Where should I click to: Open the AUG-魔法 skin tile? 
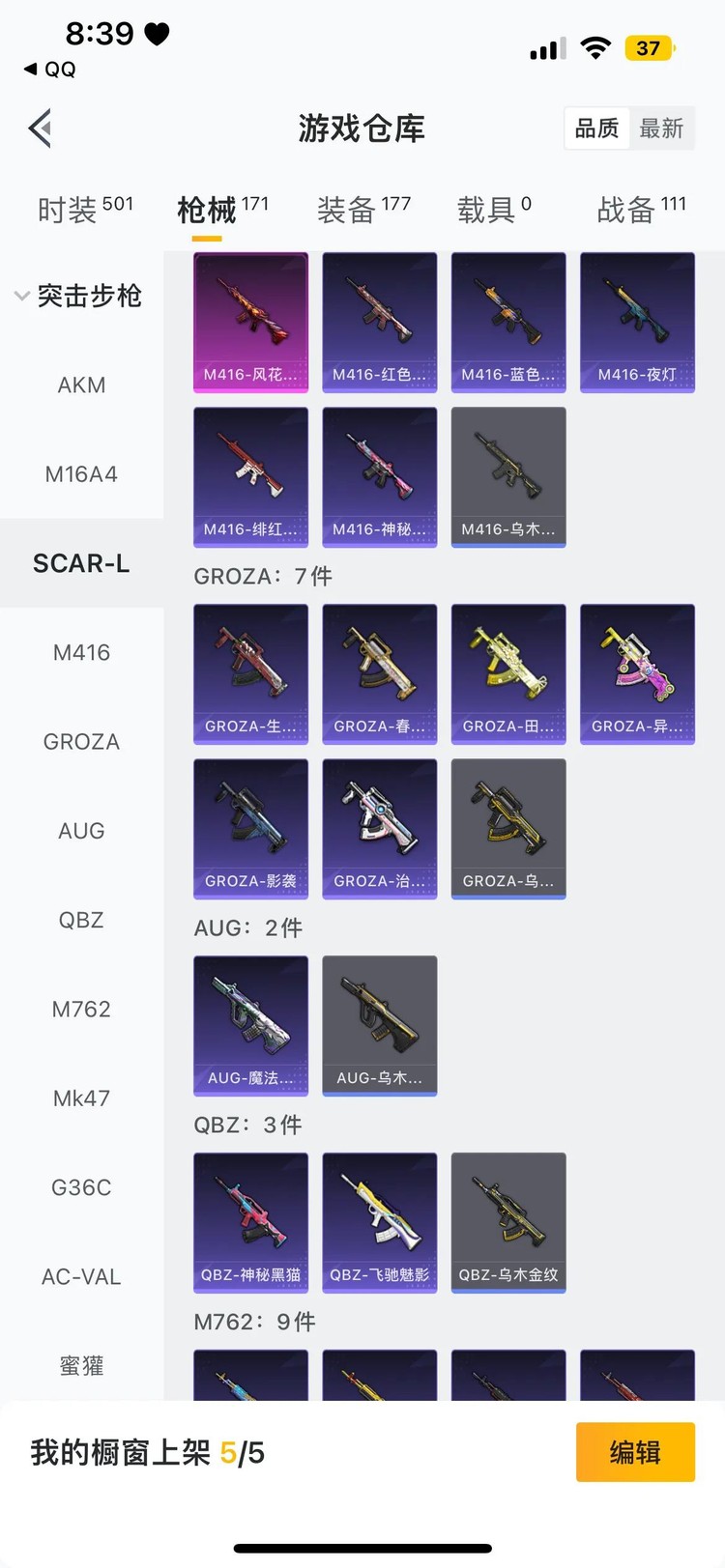pos(250,1025)
